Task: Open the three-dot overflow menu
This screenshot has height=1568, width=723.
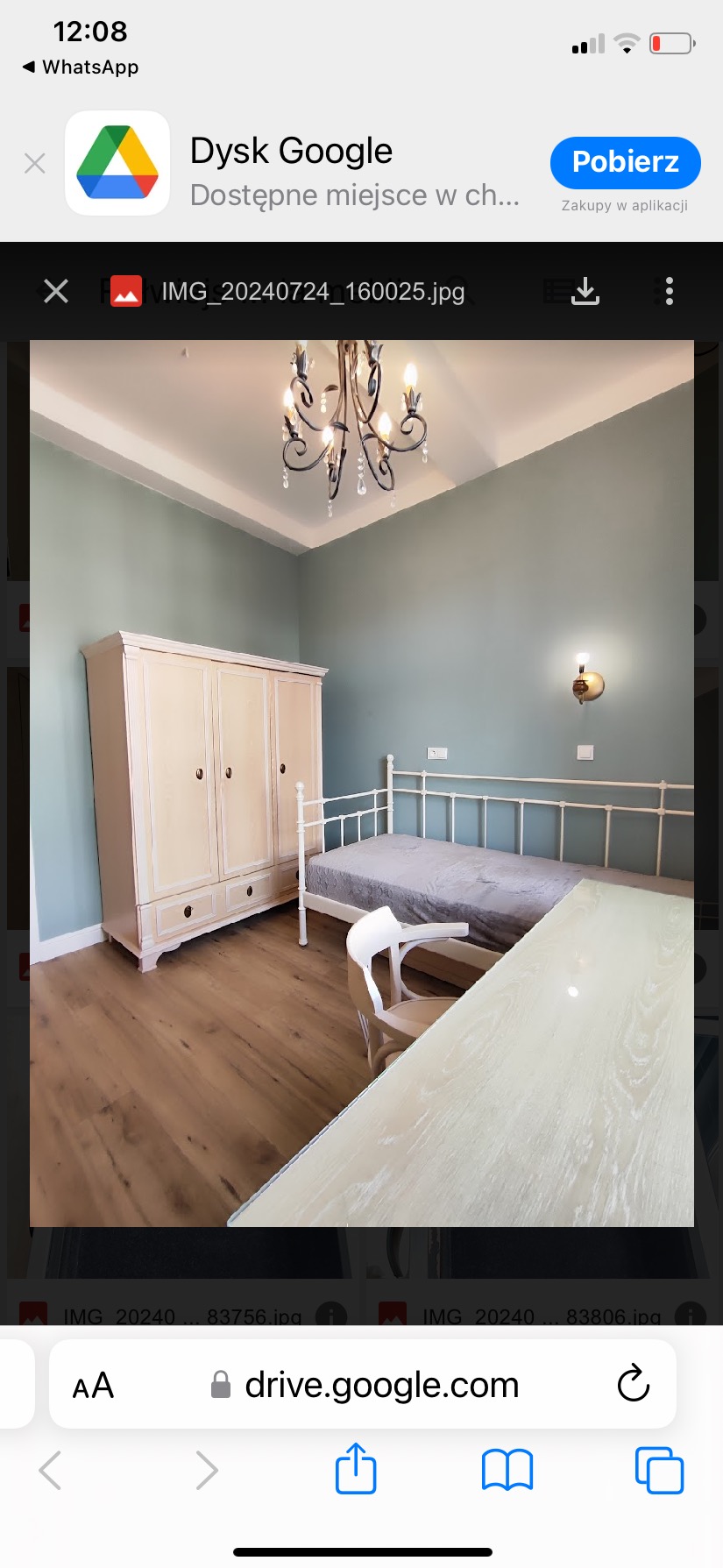Action: tap(669, 291)
